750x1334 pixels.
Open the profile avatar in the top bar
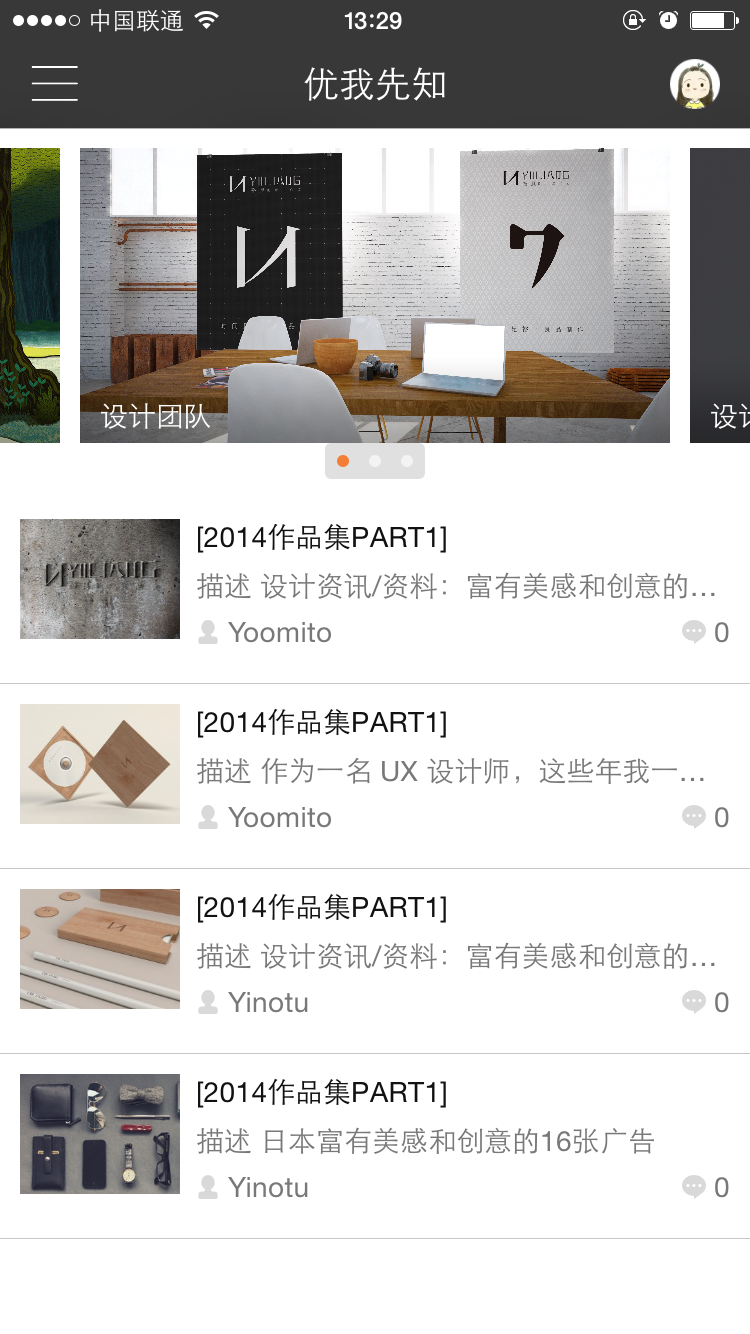694,84
